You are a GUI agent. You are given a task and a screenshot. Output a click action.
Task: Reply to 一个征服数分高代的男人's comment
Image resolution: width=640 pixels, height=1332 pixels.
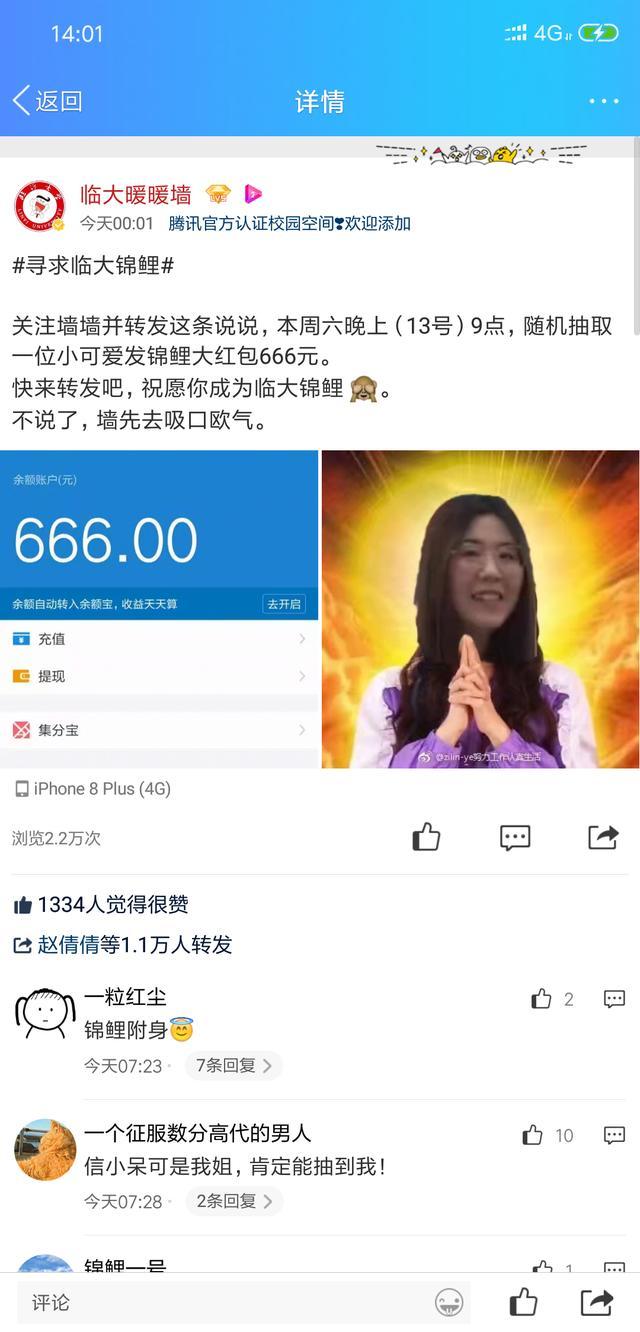pos(614,1135)
